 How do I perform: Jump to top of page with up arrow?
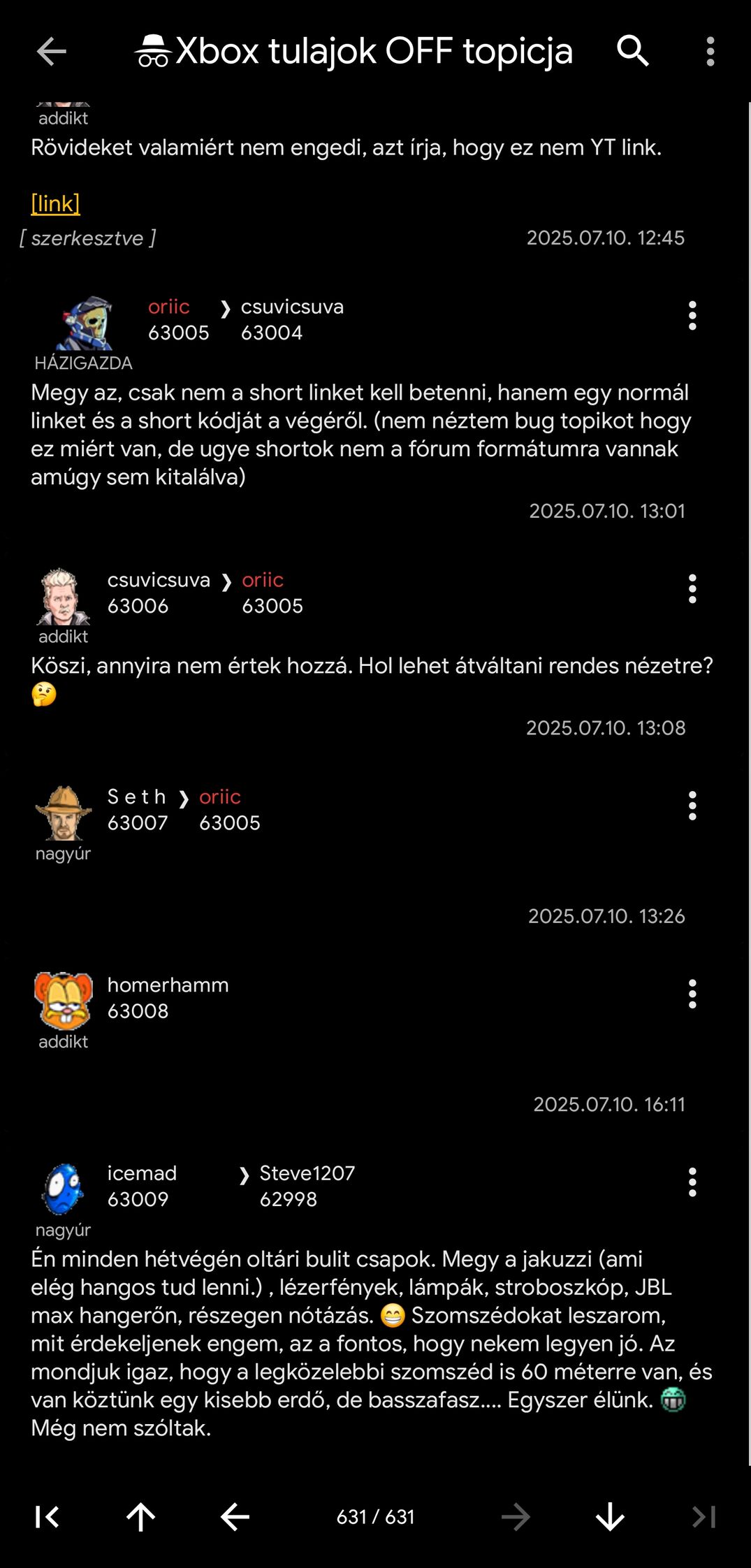coord(141,1516)
